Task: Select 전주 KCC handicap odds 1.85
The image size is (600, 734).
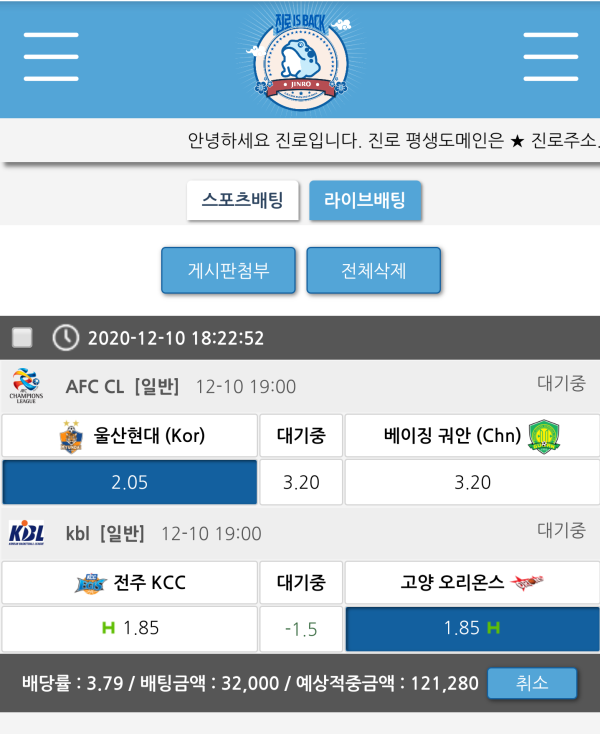Action: point(130,628)
